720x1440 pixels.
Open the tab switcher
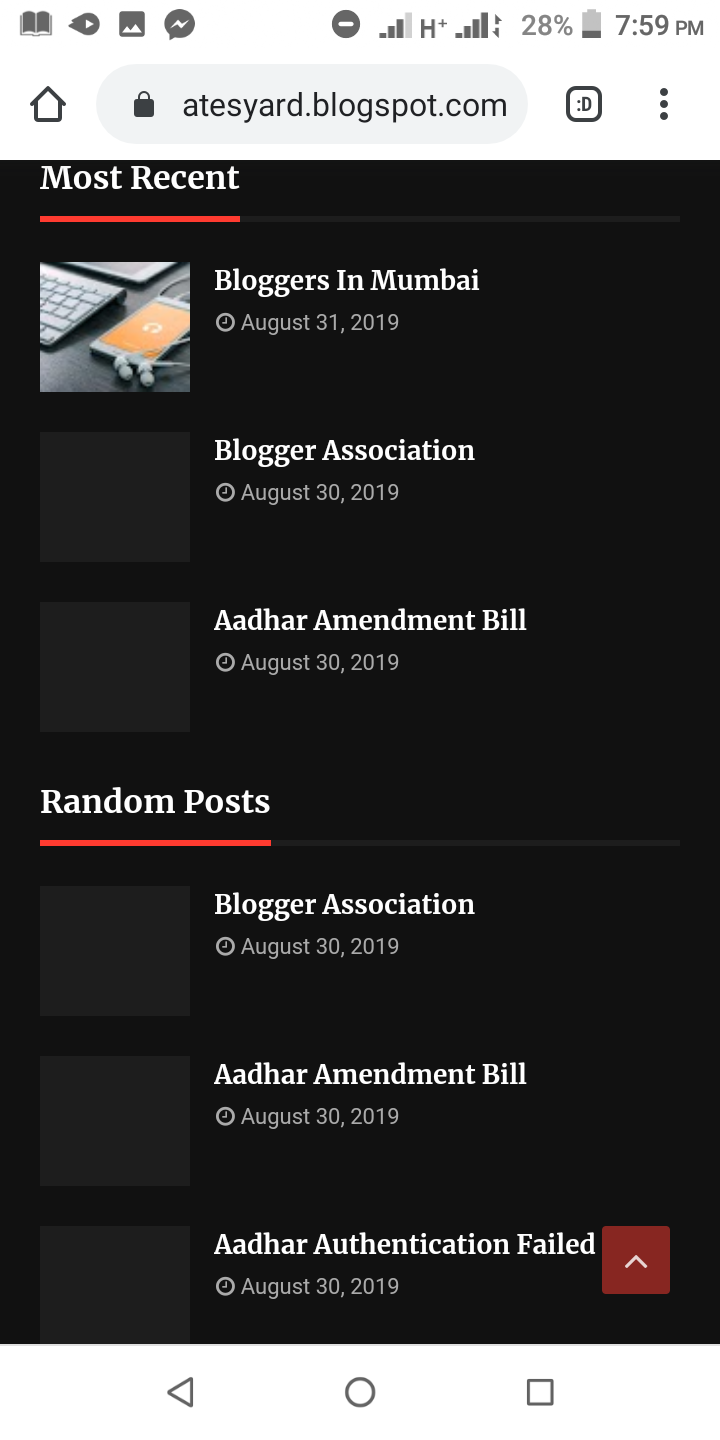[x=584, y=104]
